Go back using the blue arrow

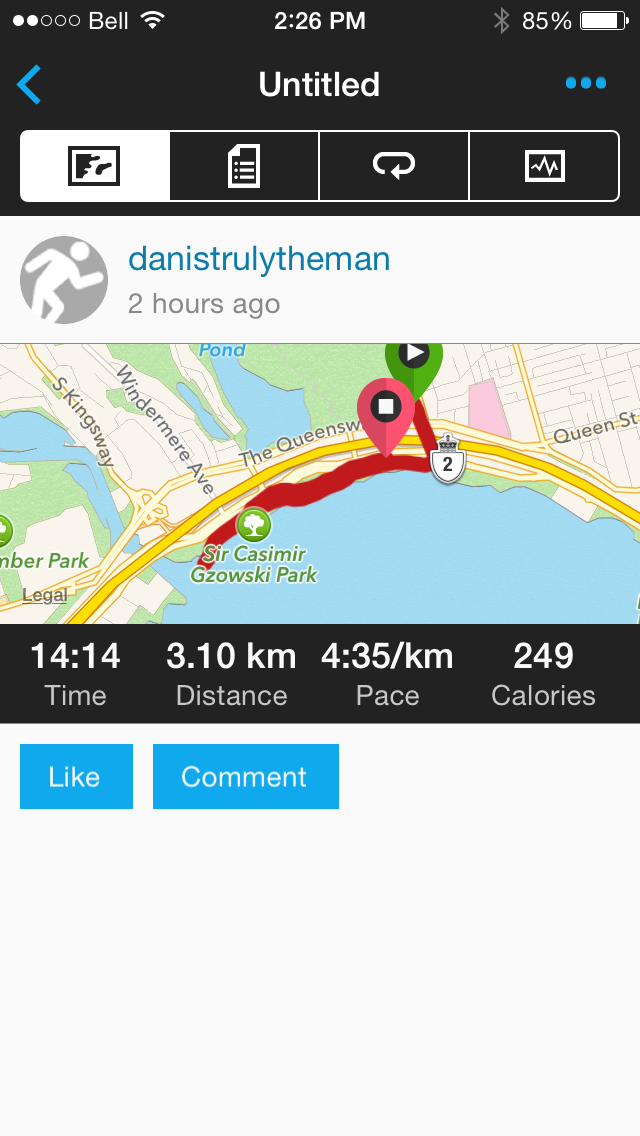tap(30, 85)
